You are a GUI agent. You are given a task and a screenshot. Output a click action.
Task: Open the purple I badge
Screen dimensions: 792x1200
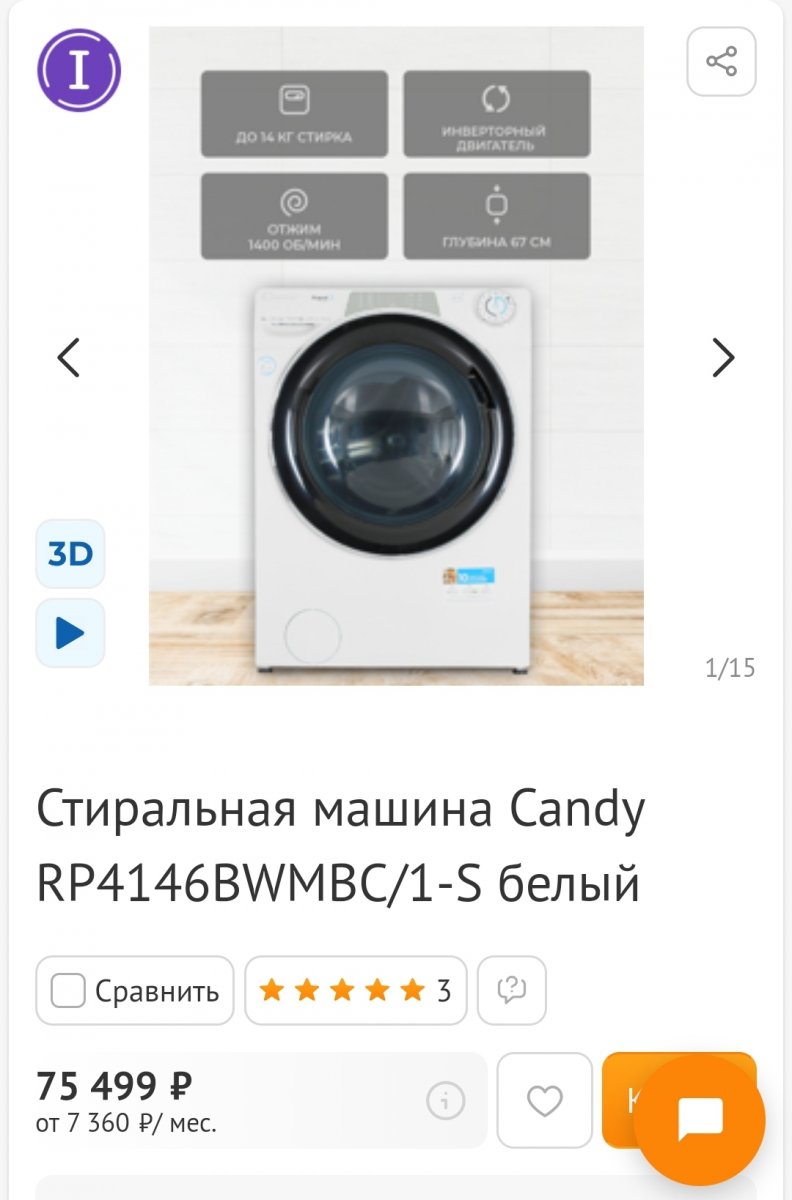[79, 70]
